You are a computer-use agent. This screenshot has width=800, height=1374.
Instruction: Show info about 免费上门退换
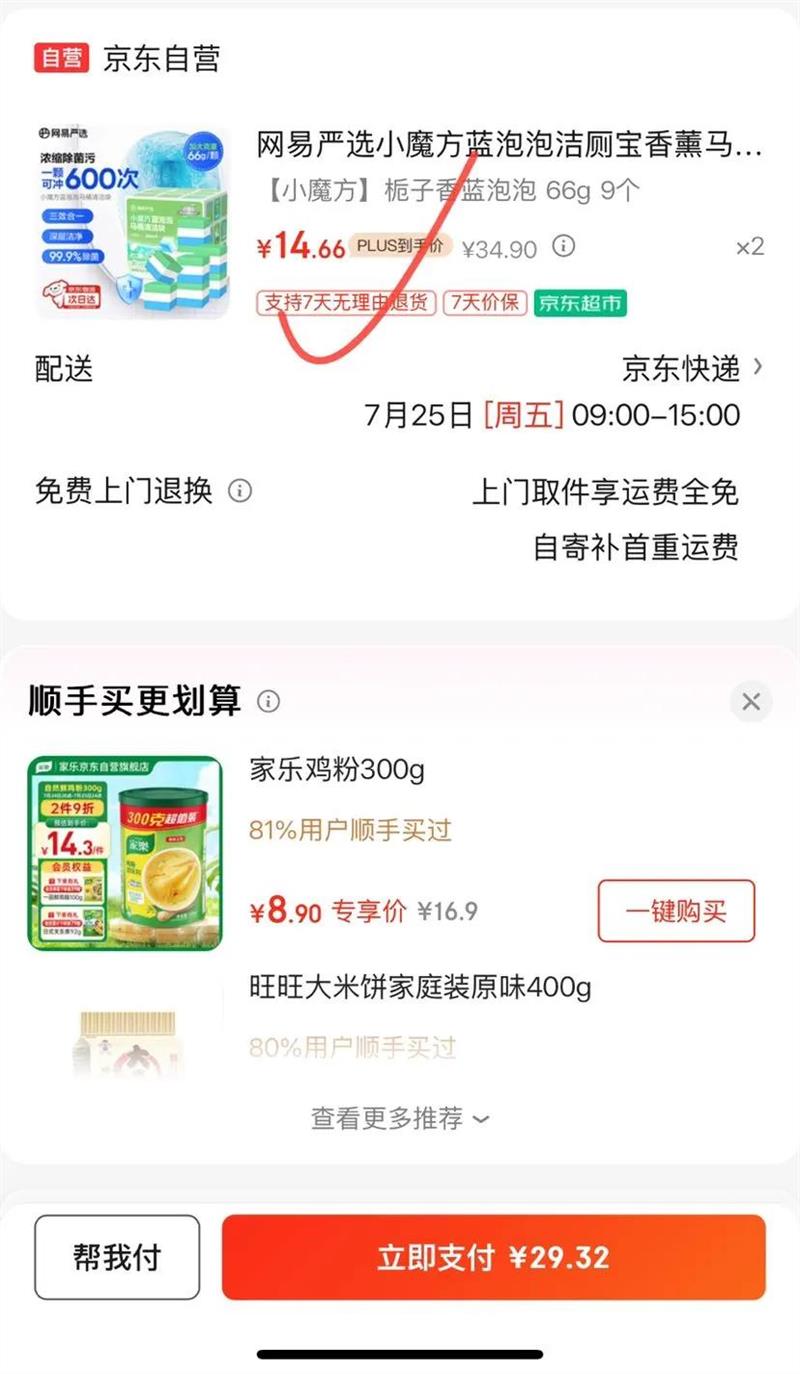pos(240,491)
